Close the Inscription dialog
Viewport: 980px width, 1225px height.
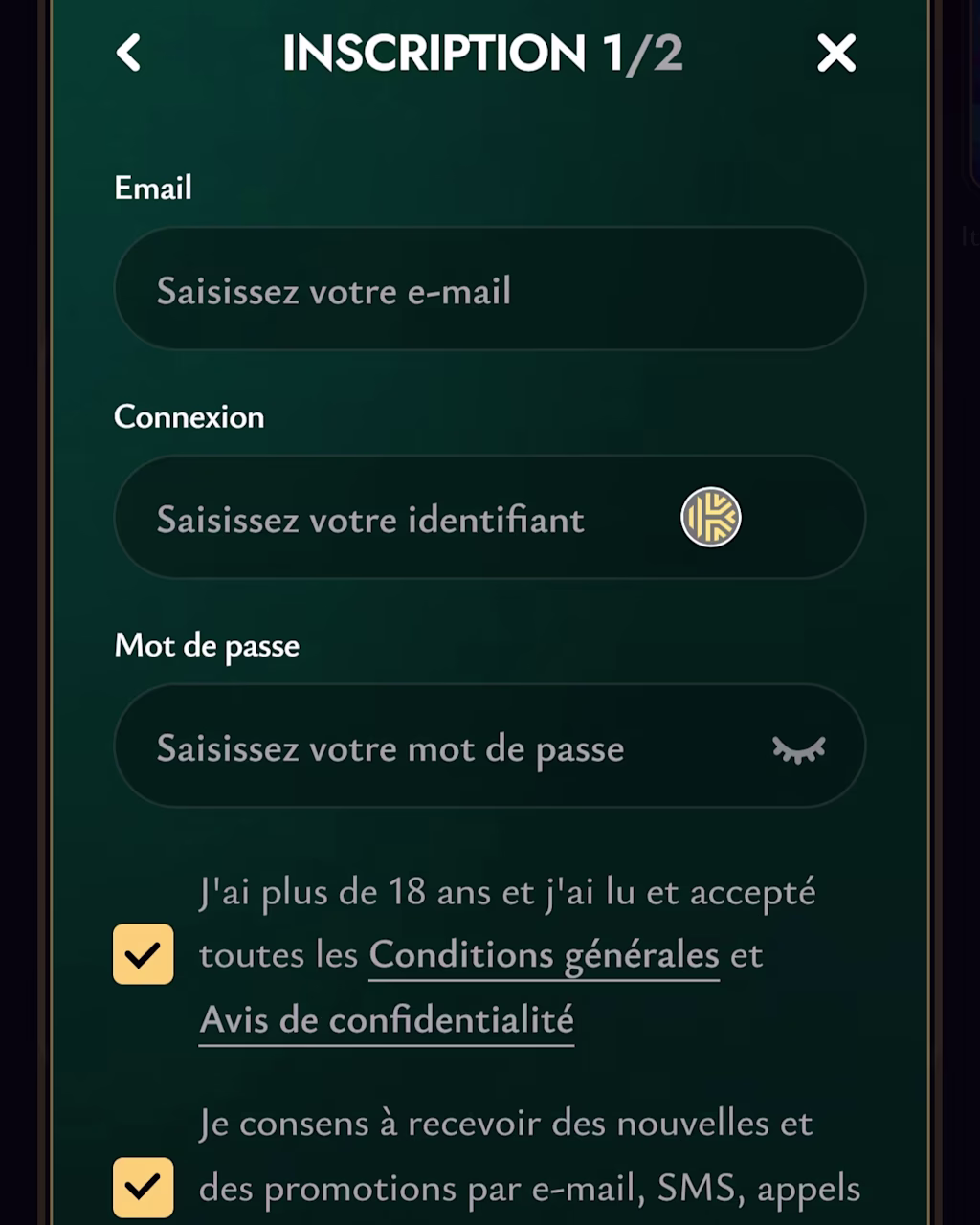pyautogui.click(x=835, y=54)
